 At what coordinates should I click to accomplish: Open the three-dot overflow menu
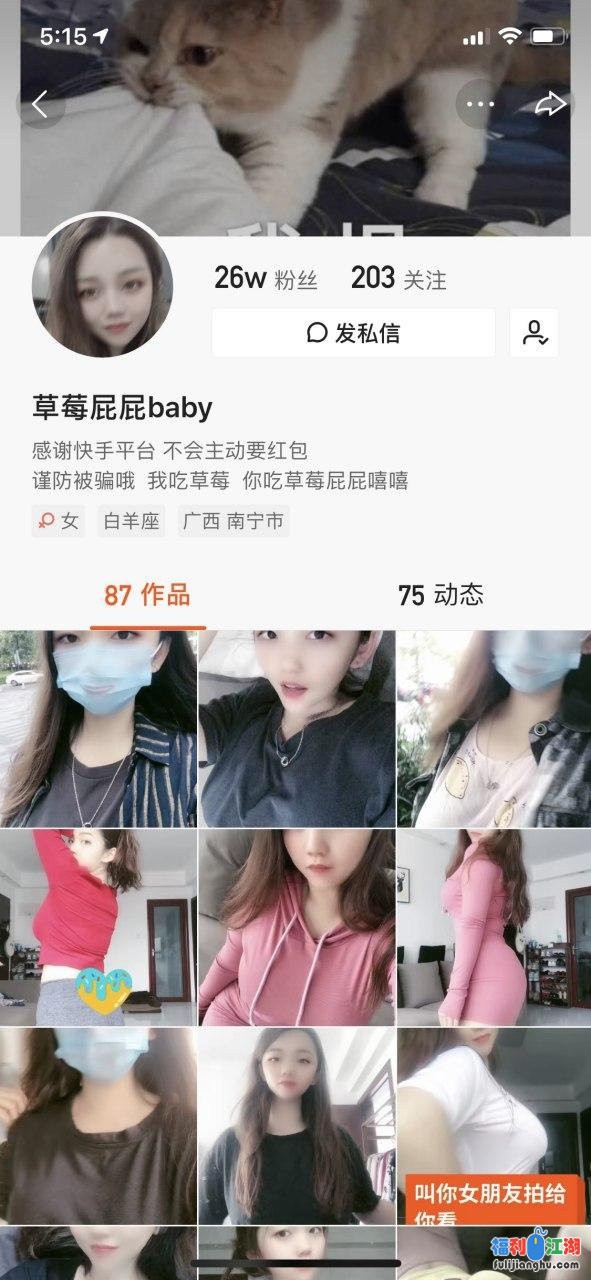click(480, 104)
